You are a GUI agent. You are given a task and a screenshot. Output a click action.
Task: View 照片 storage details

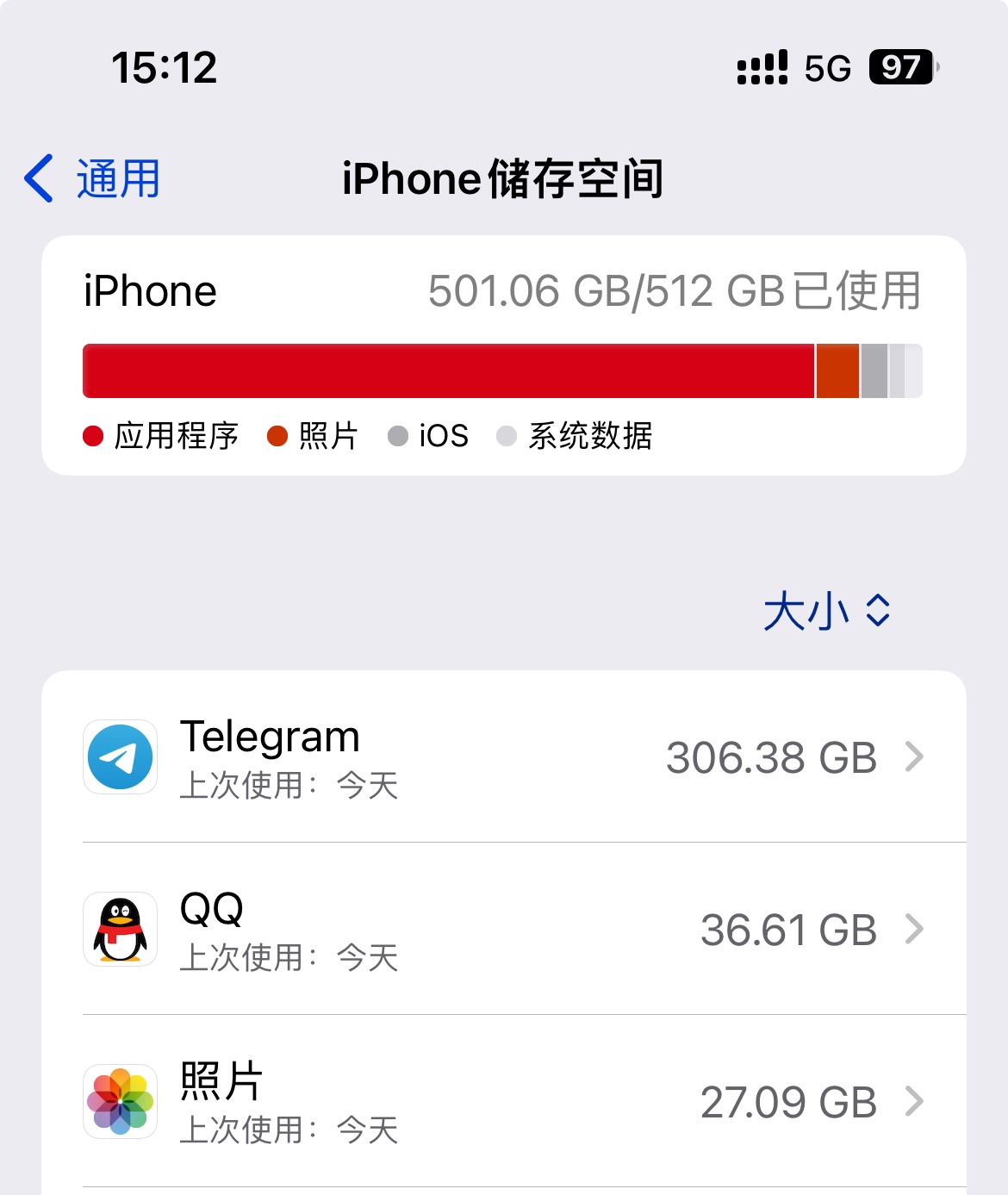pos(504,1102)
